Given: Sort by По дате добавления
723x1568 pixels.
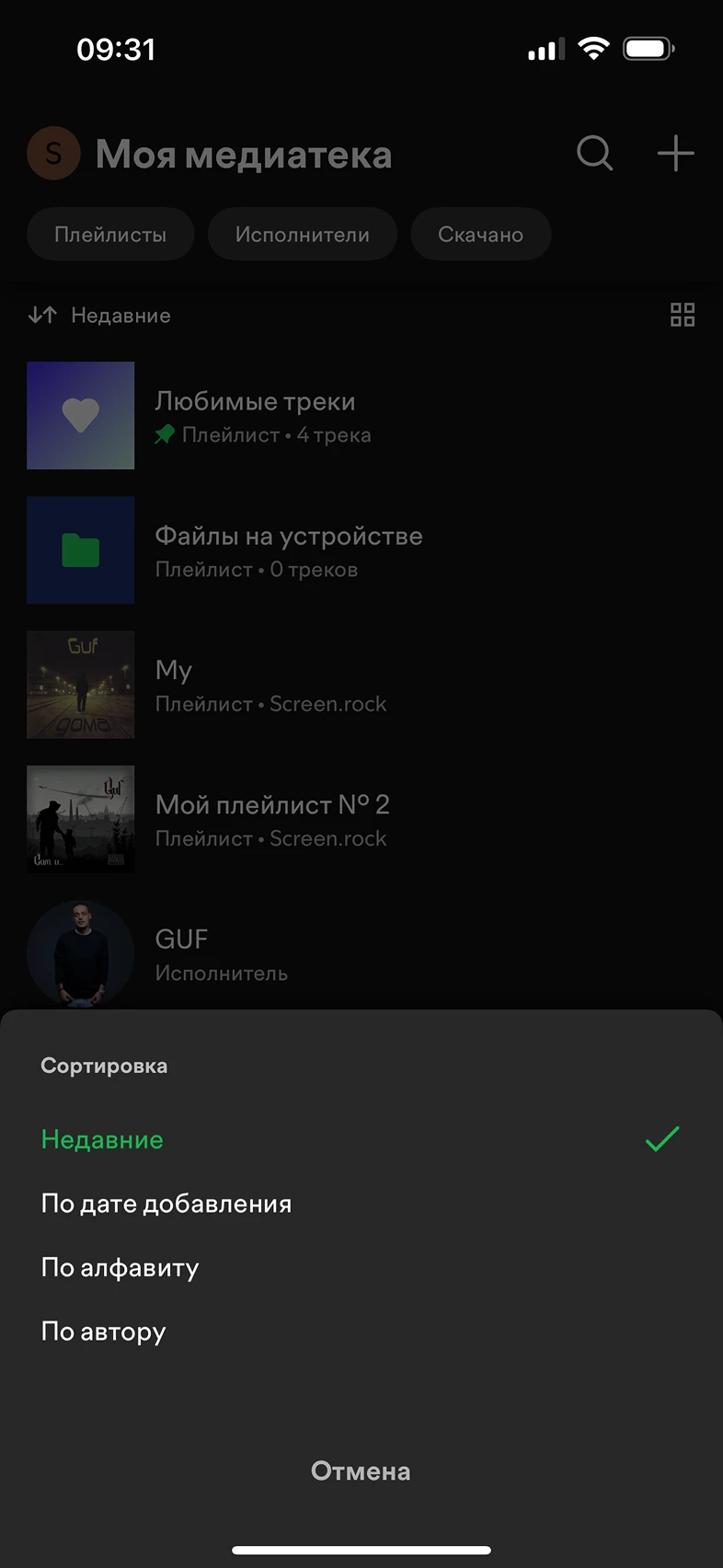Looking at the screenshot, I should (x=166, y=1204).
